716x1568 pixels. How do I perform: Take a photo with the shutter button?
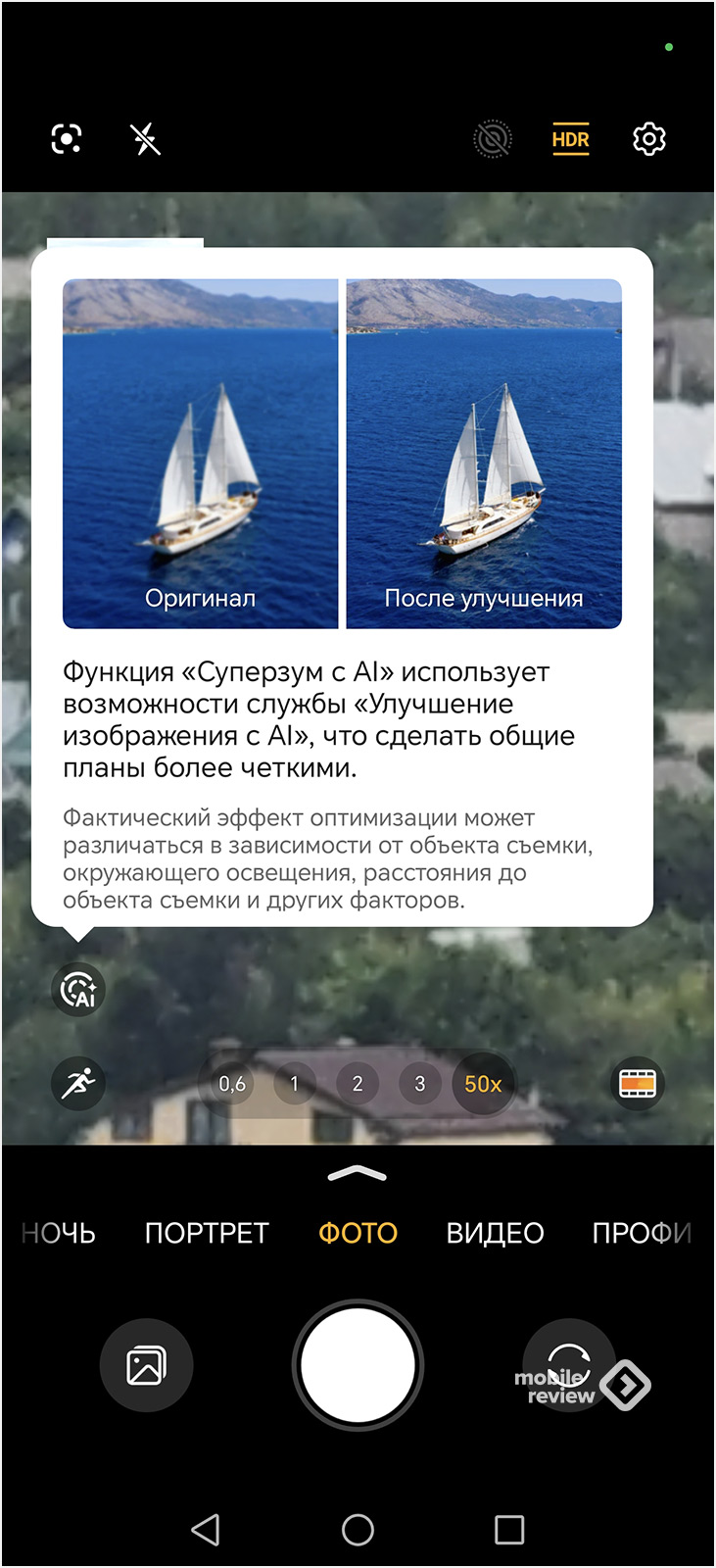click(358, 1365)
